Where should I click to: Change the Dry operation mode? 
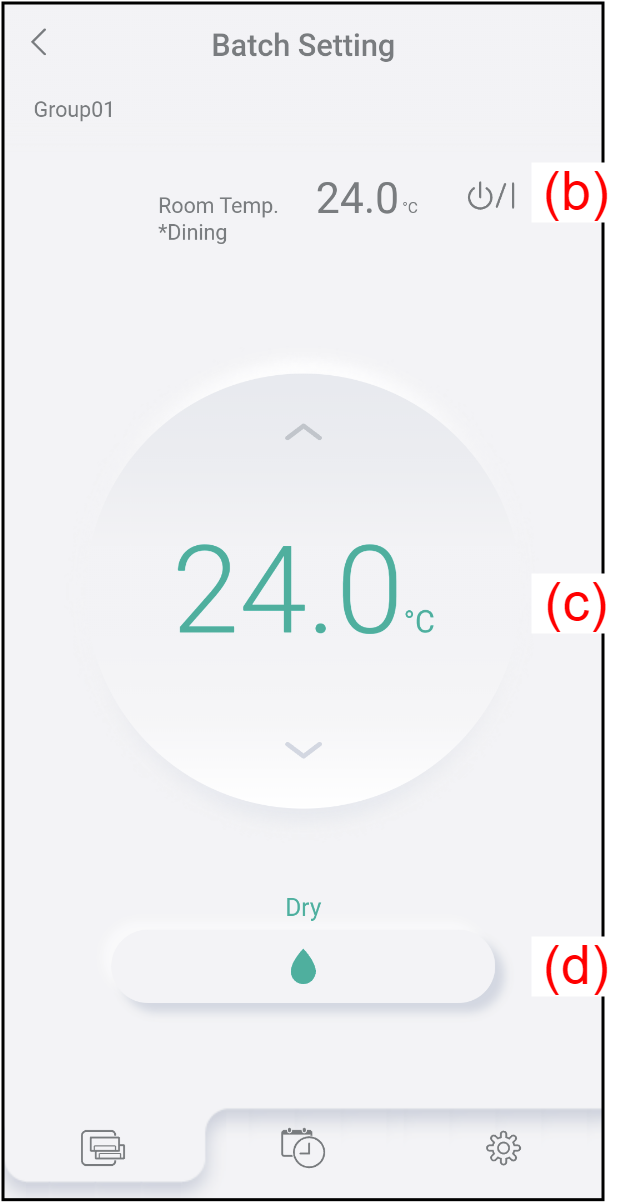click(303, 967)
